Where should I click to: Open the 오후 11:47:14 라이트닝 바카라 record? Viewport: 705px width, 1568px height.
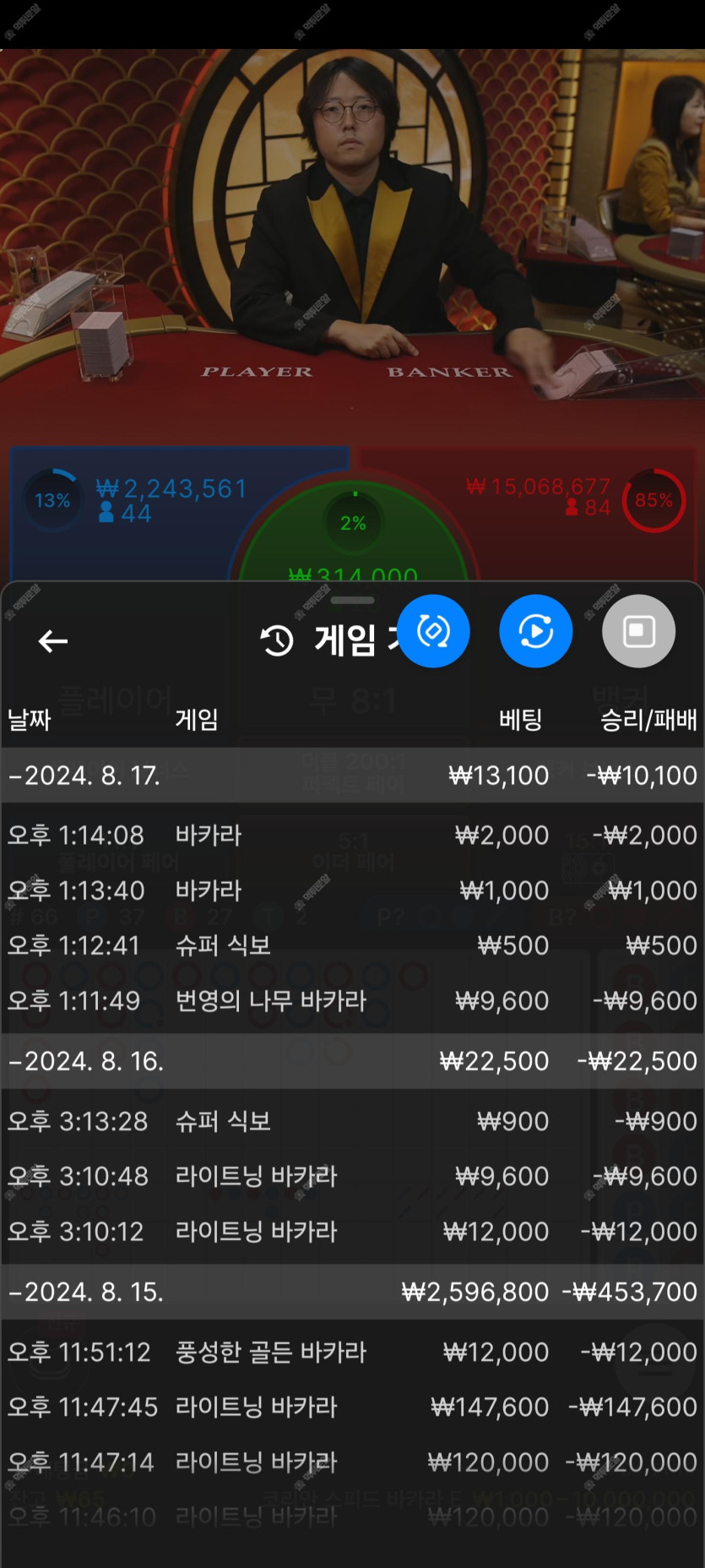click(x=352, y=1462)
